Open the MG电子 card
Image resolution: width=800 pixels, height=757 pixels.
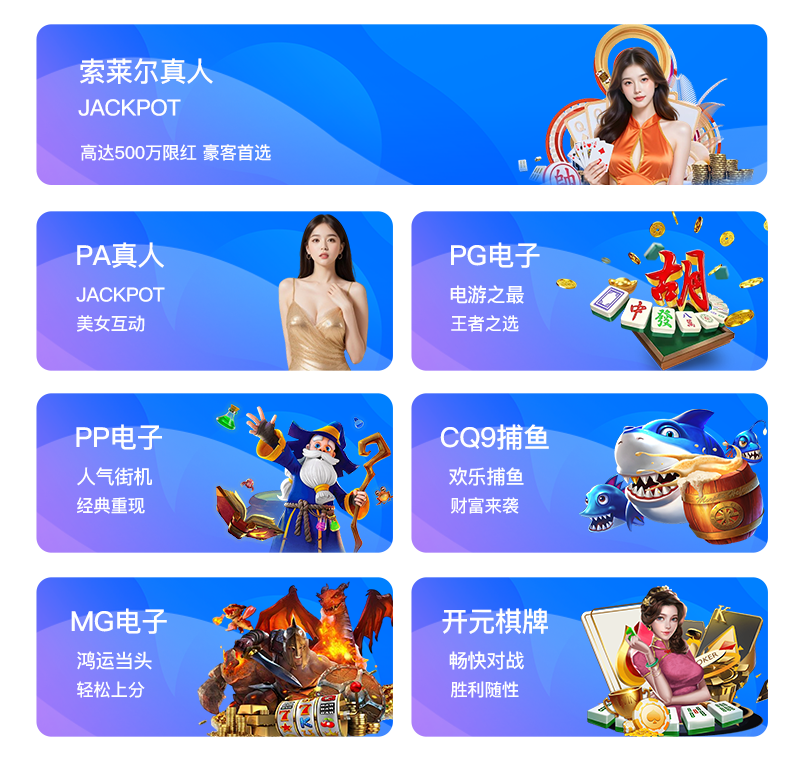(214, 656)
